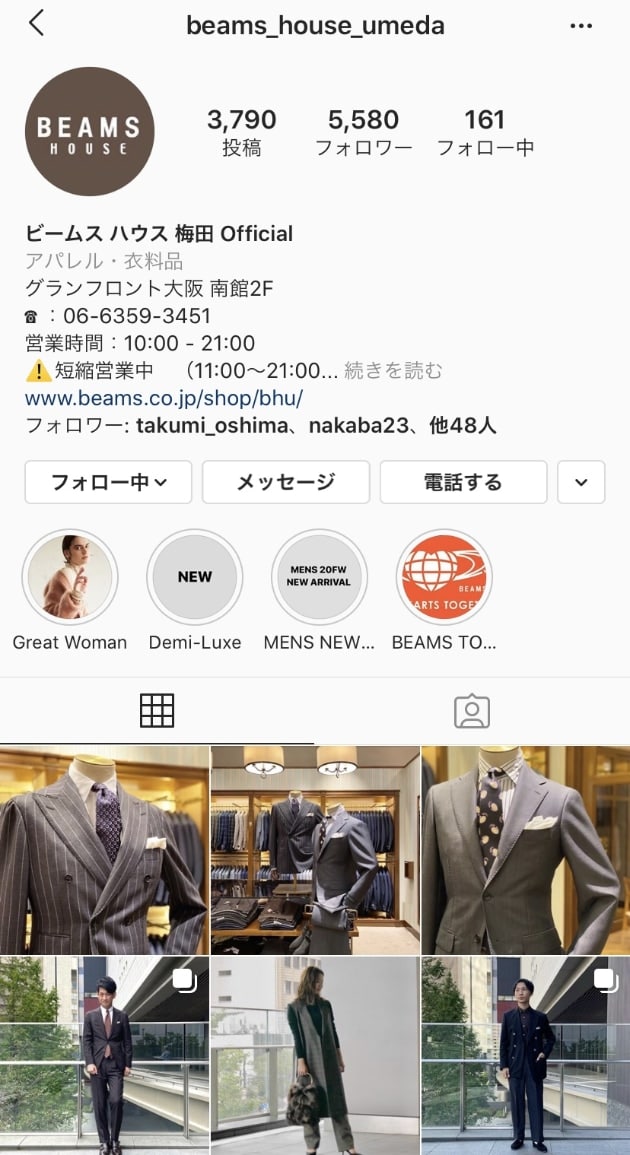Select the grid posts tab
This screenshot has width=630, height=1155.
[x=157, y=711]
